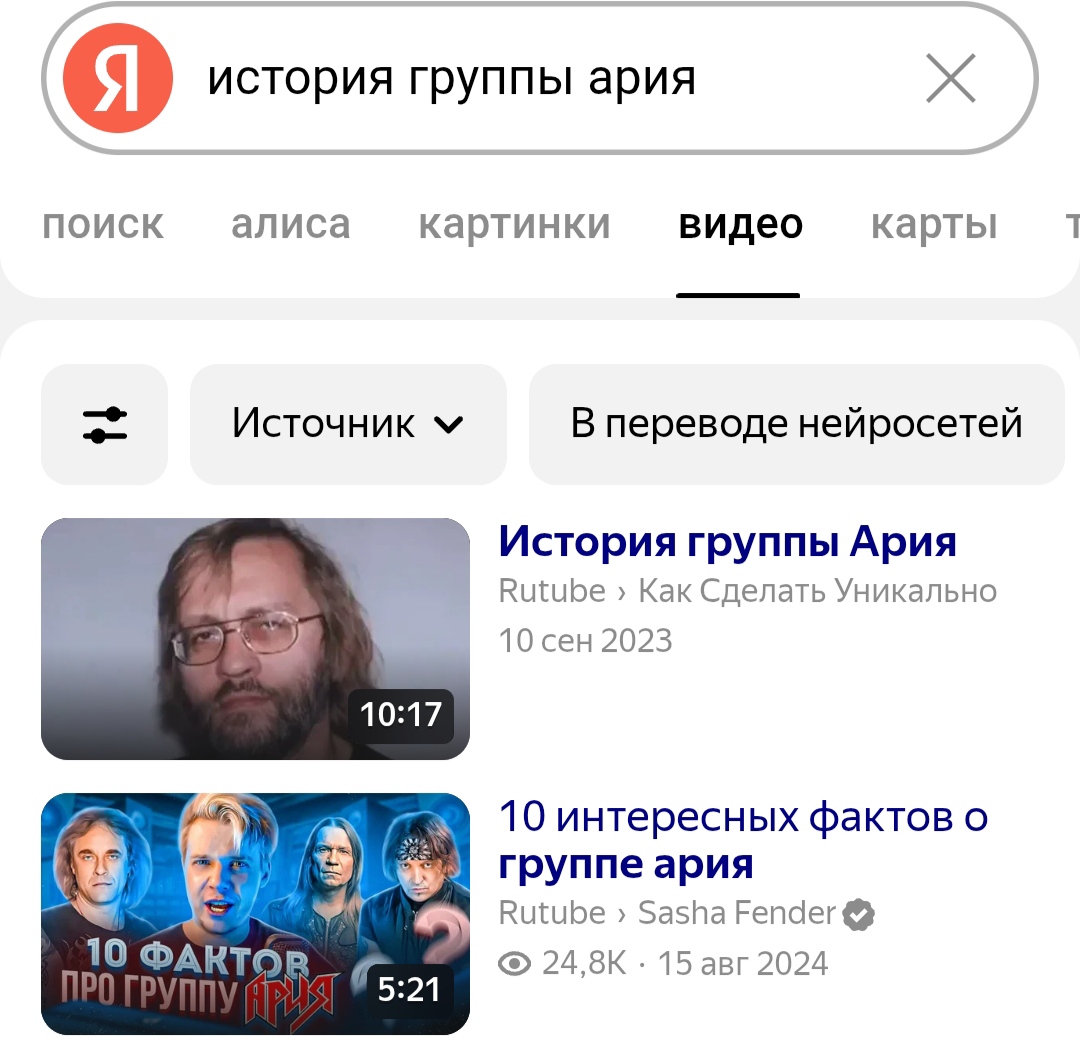Open the Yandex logo home button
This screenshot has width=1080, height=1055.
118,79
